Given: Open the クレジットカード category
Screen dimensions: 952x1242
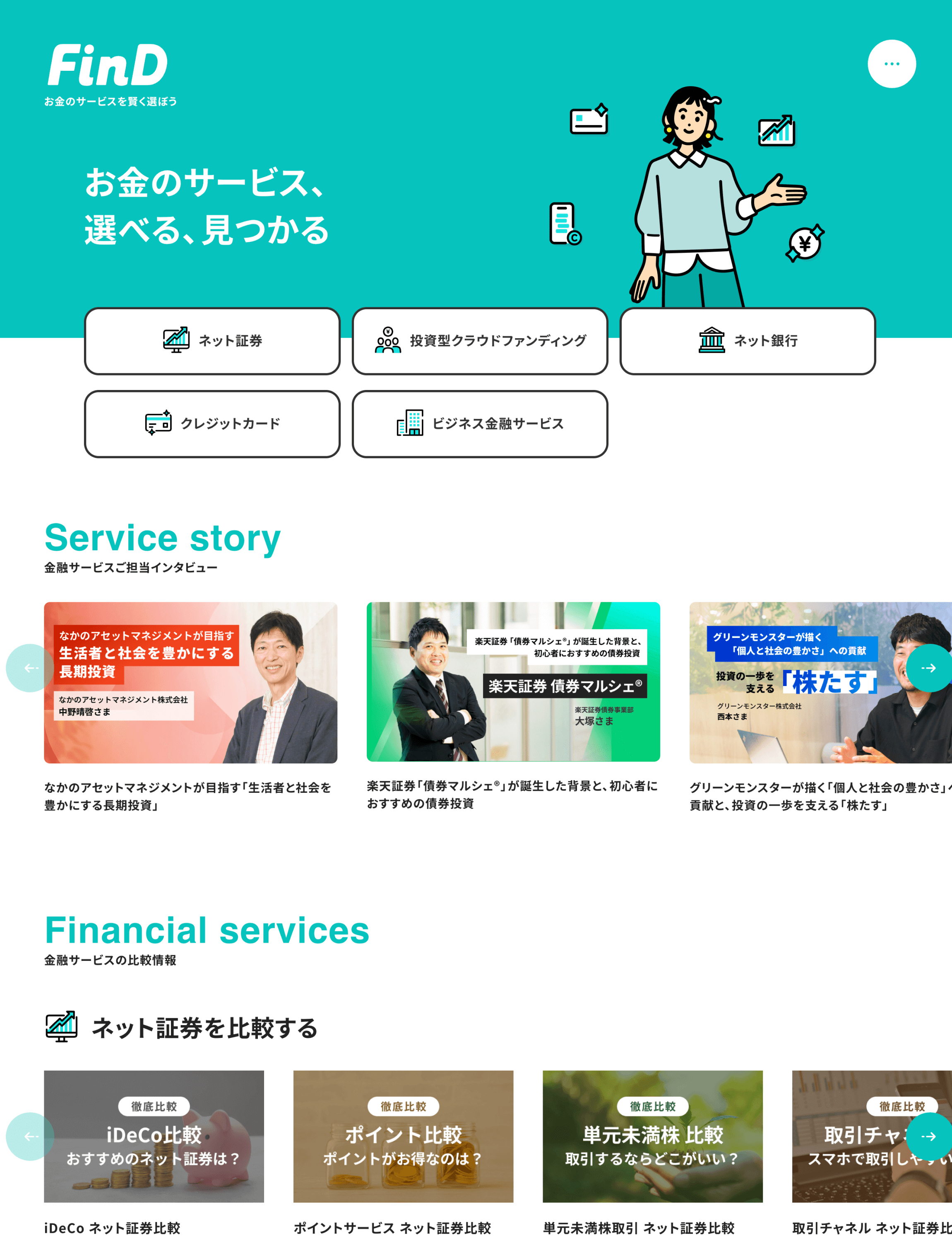Looking at the screenshot, I should [x=212, y=424].
